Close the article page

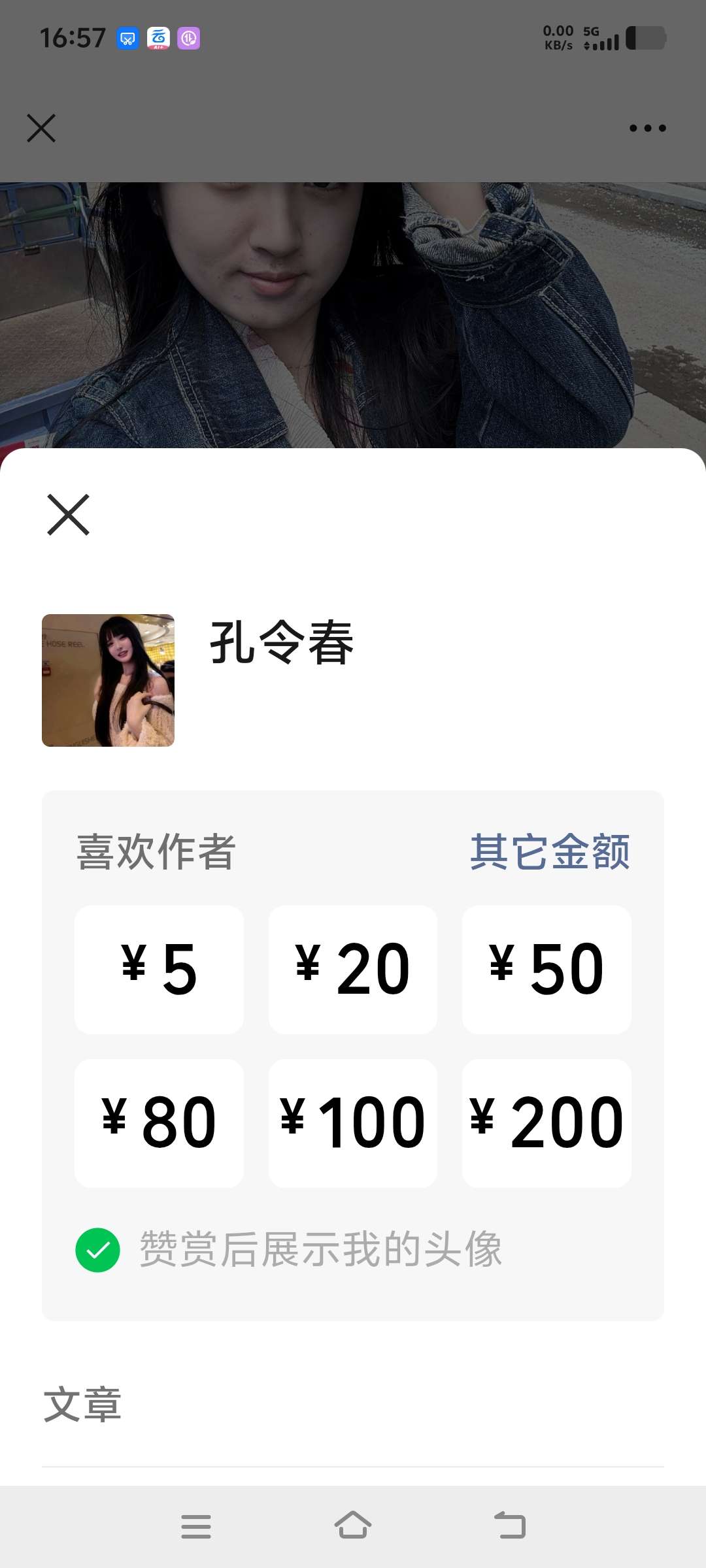41,128
